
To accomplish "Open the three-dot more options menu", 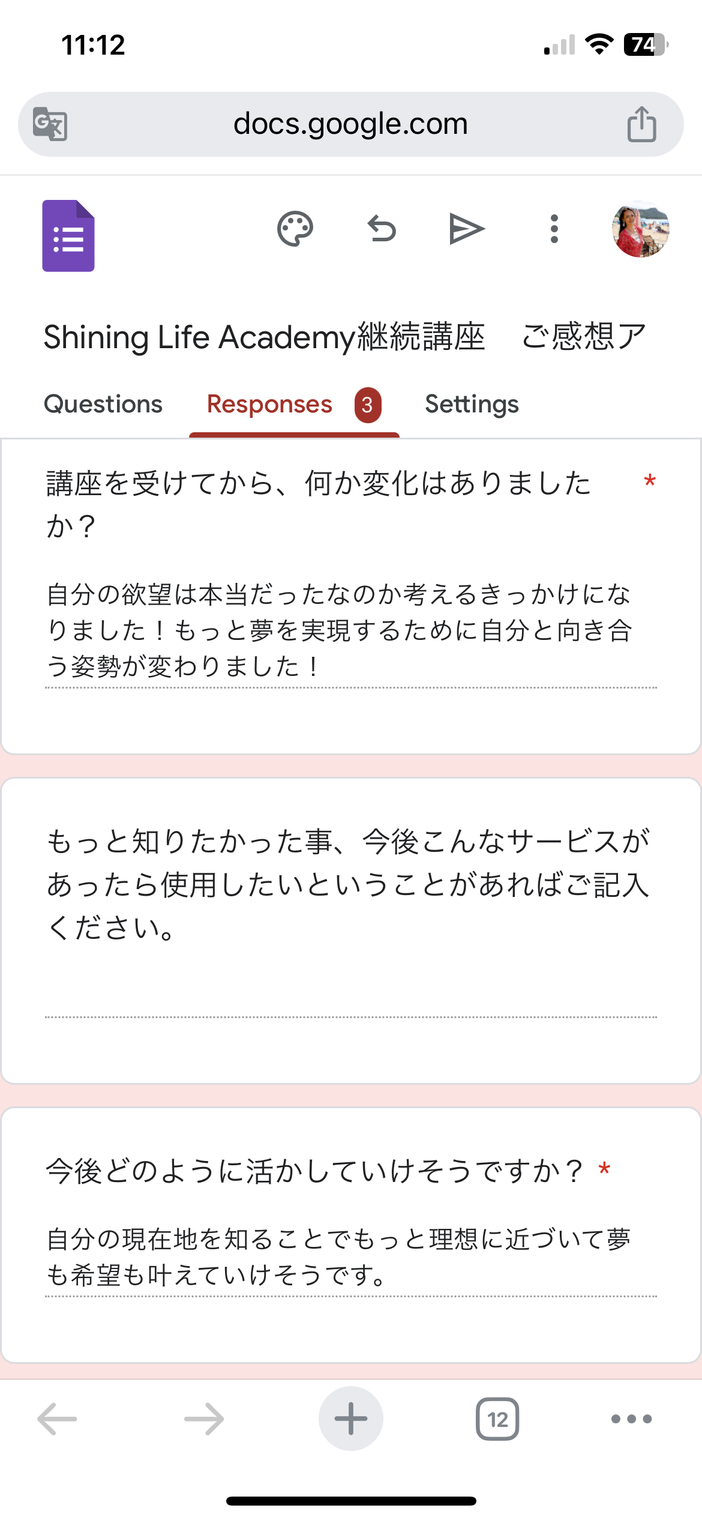I will (x=553, y=229).
